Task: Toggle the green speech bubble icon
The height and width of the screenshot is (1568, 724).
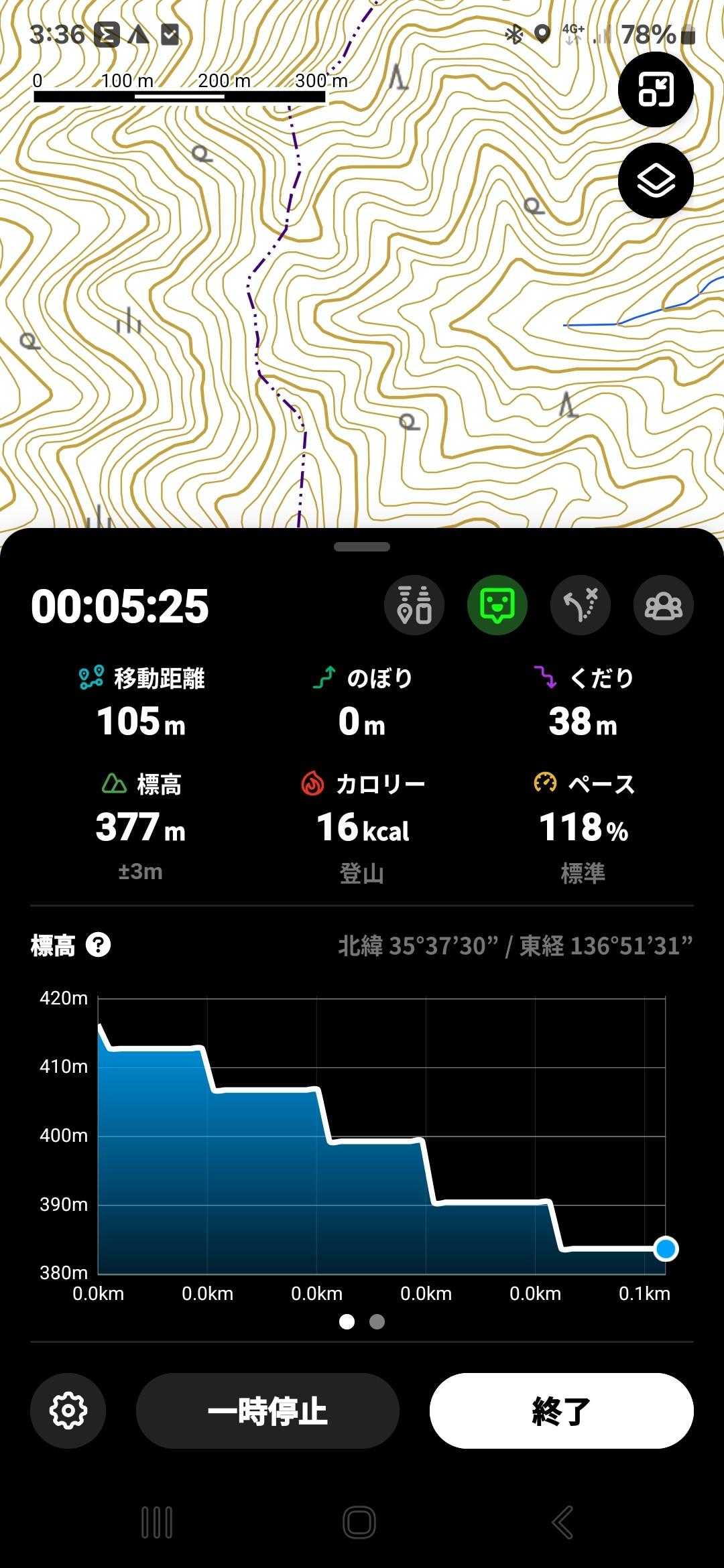Action: pos(497,605)
